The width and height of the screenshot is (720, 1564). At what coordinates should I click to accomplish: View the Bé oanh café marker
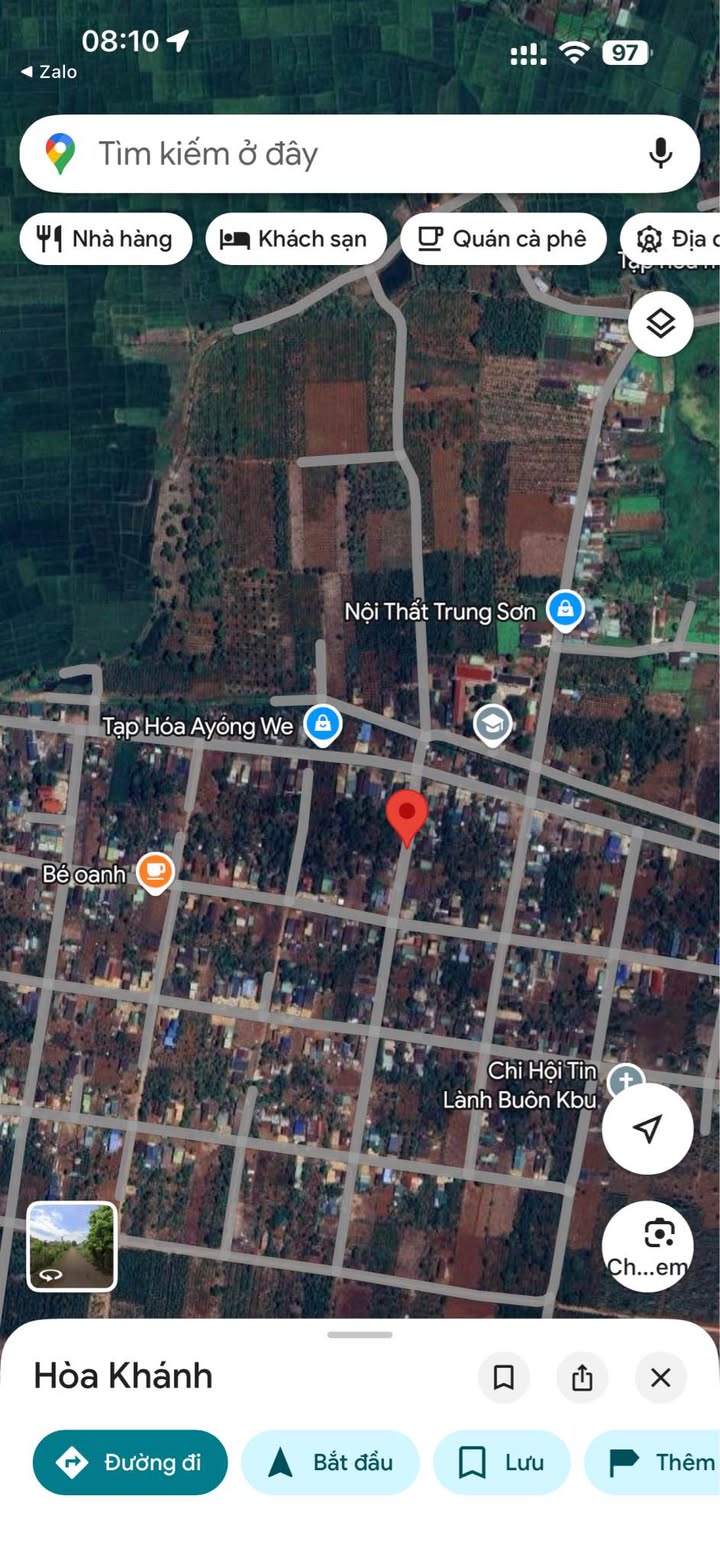point(155,873)
